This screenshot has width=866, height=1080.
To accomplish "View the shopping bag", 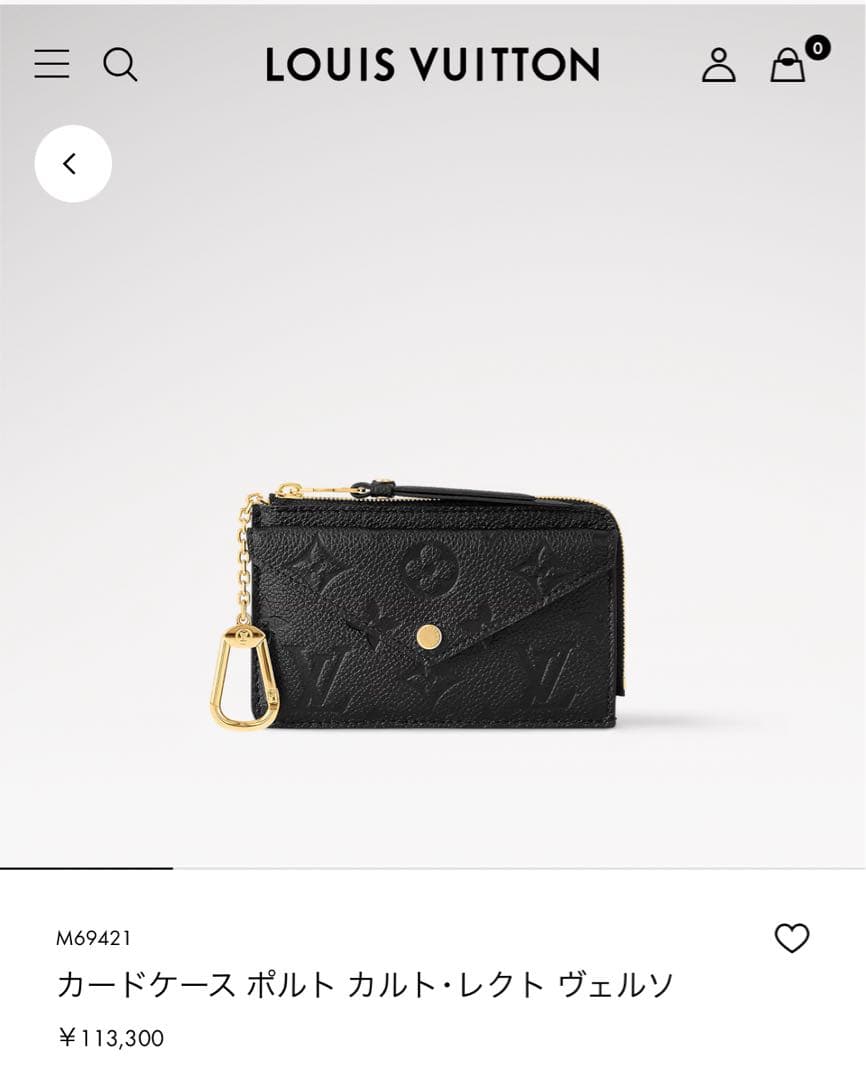I will point(788,65).
